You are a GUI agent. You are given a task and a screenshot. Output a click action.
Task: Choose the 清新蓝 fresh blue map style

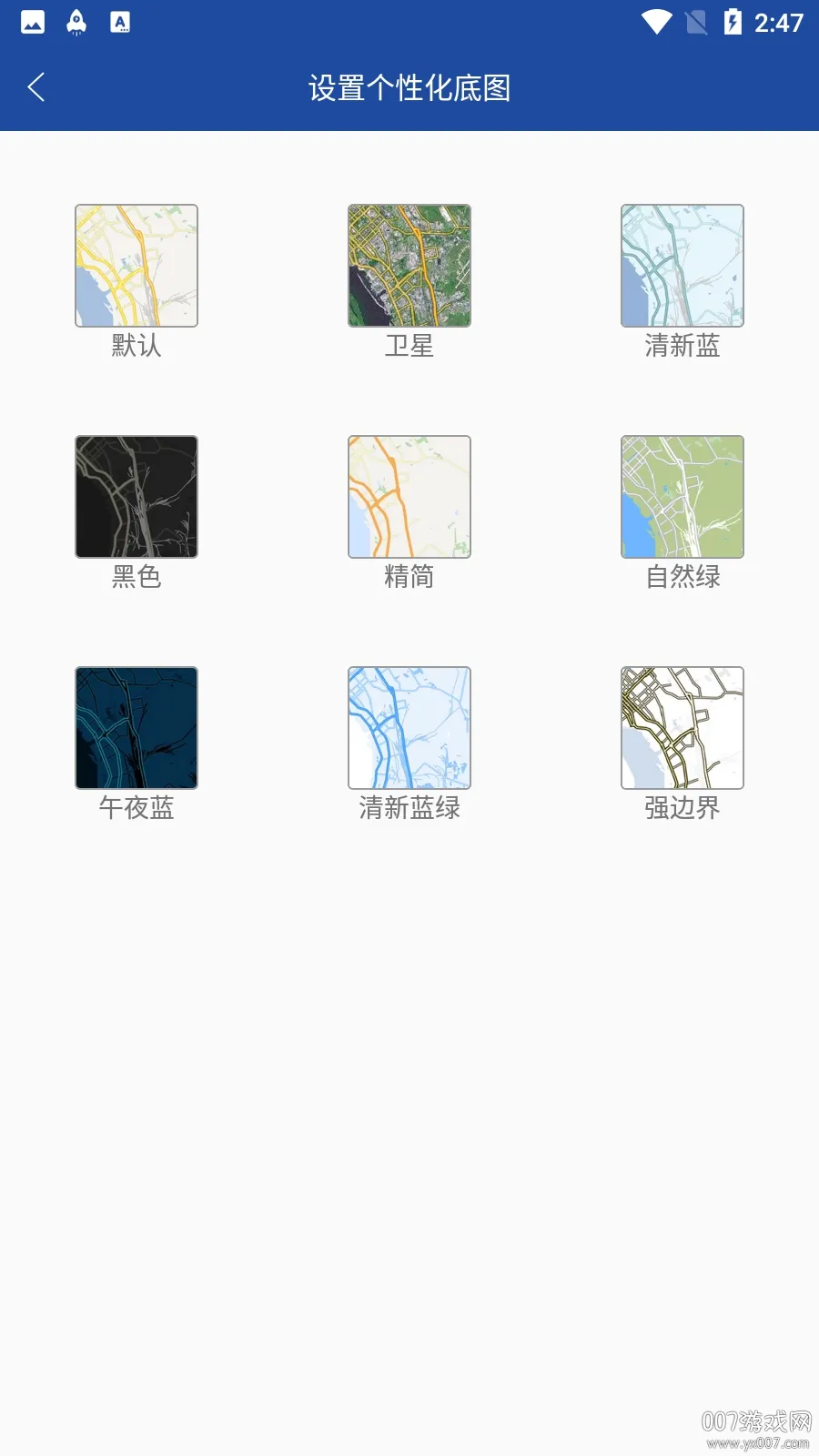pos(681,265)
